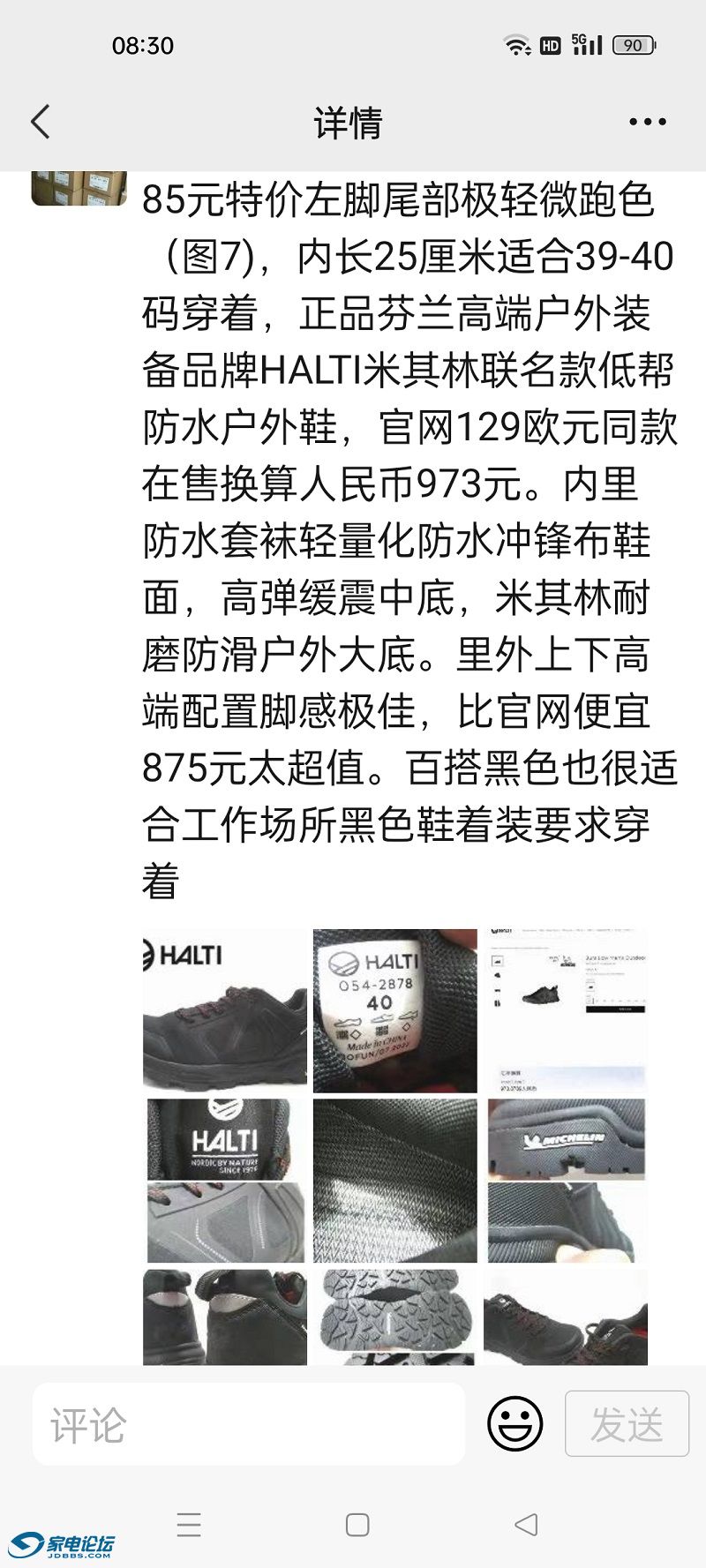
Task: Tap the system home button
Action: tap(357, 1525)
